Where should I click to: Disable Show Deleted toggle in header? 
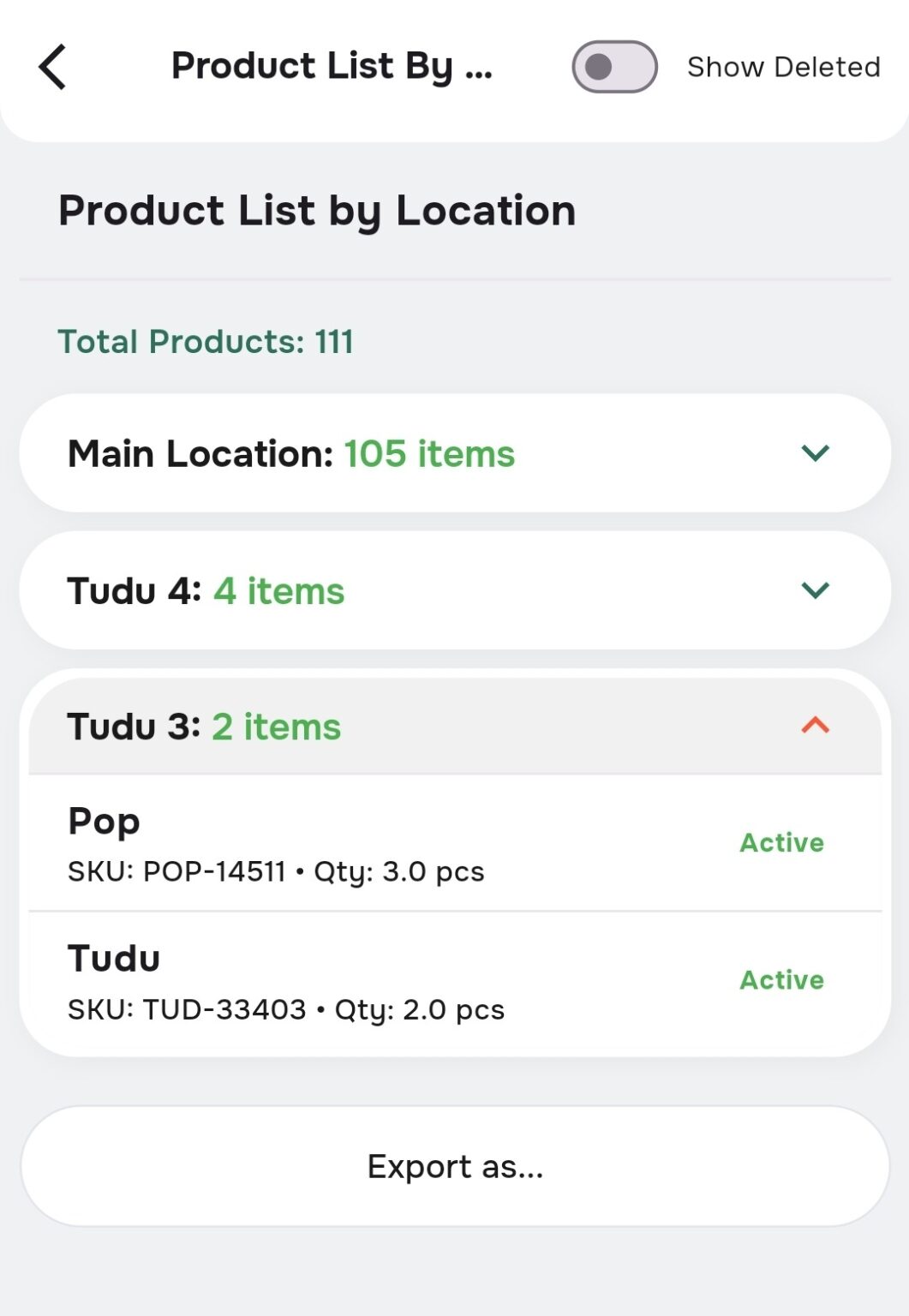[x=613, y=65]
